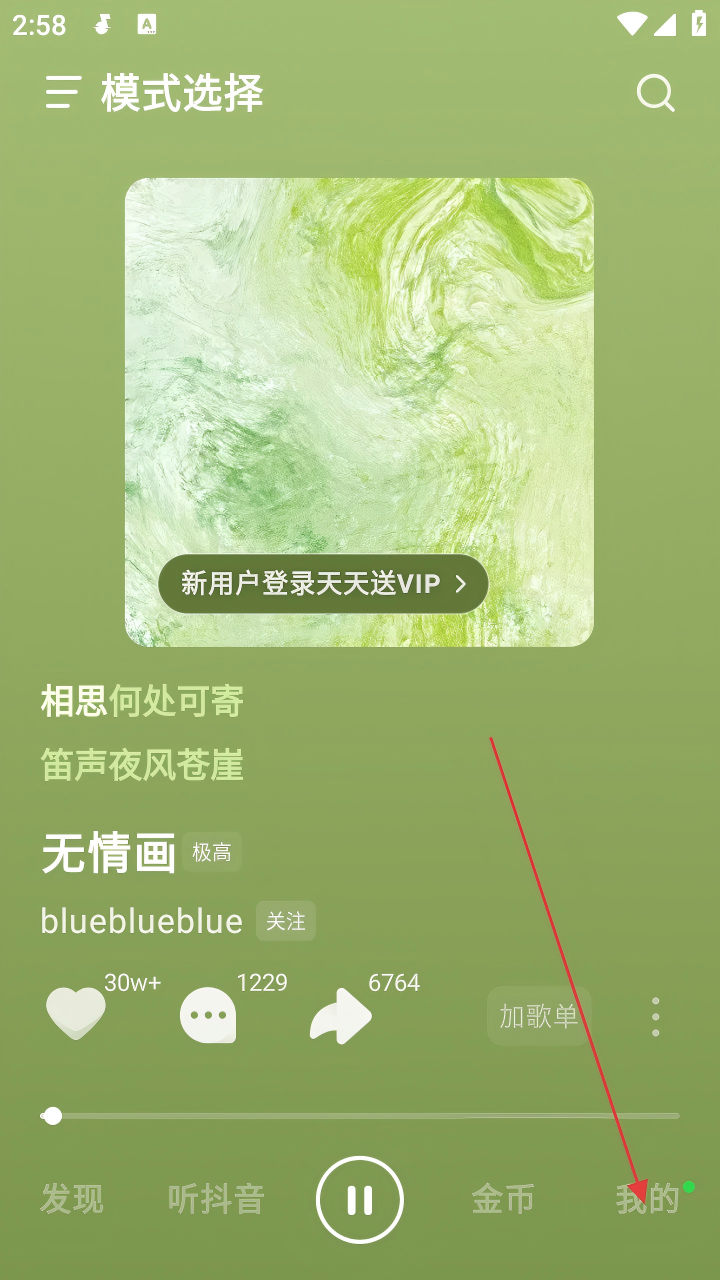The height and width of the screenshot is (1280, 720).
Task: Go to the 金币 tab
Action: 503,1199
